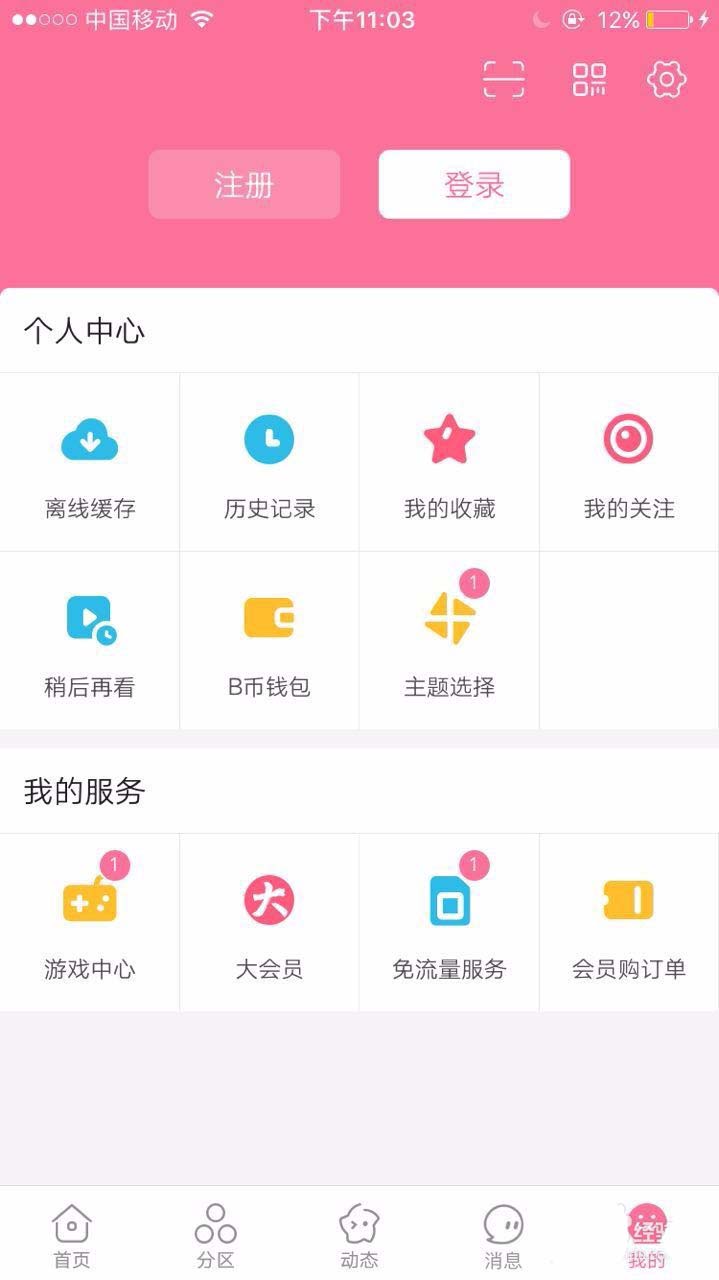Open 大会员 premium membership
The height and width of the screenshot is (1280, 719).
coord(269,923)
